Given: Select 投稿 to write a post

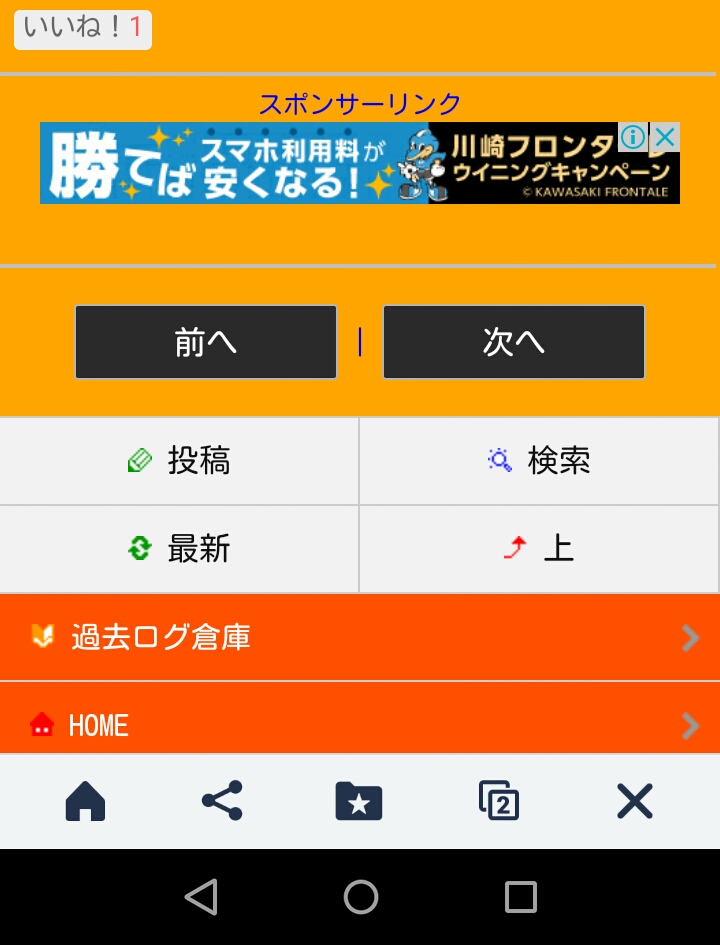Looking at the screenshot, I should coord(180,461).
